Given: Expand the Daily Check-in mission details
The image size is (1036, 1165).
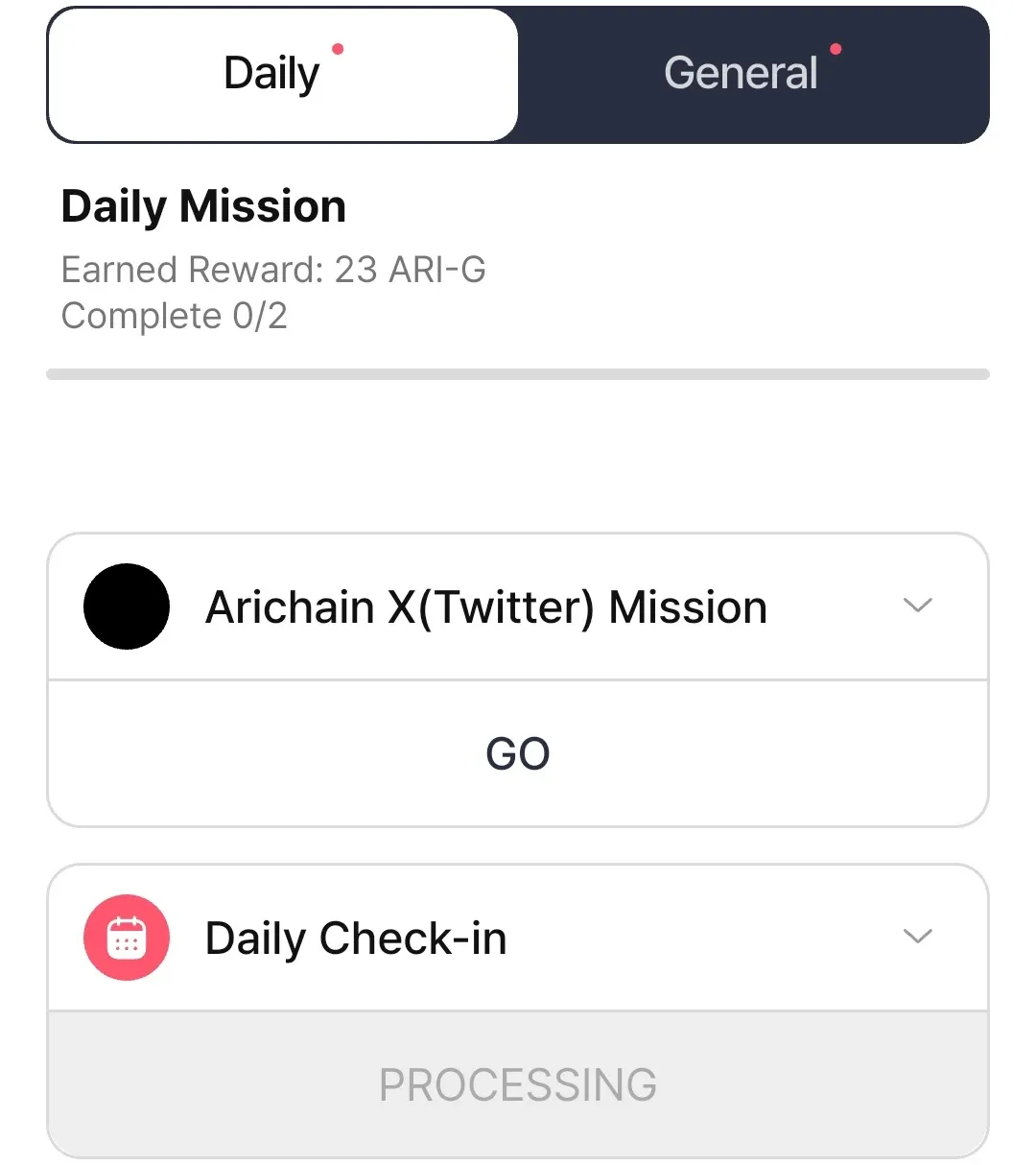Looking at the screenshot, I should [x=918, y=938].
